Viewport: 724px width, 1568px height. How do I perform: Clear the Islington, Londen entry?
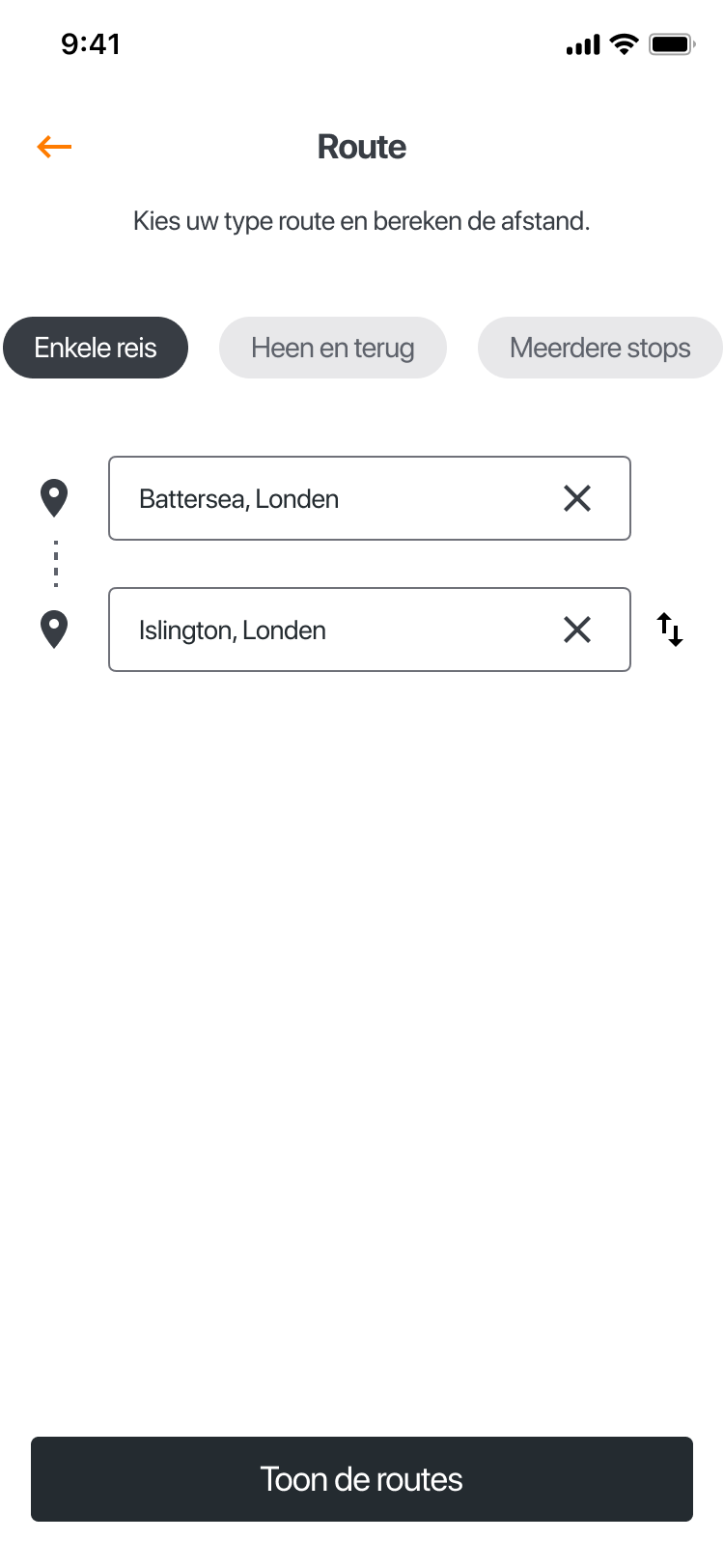pos(577,630)
